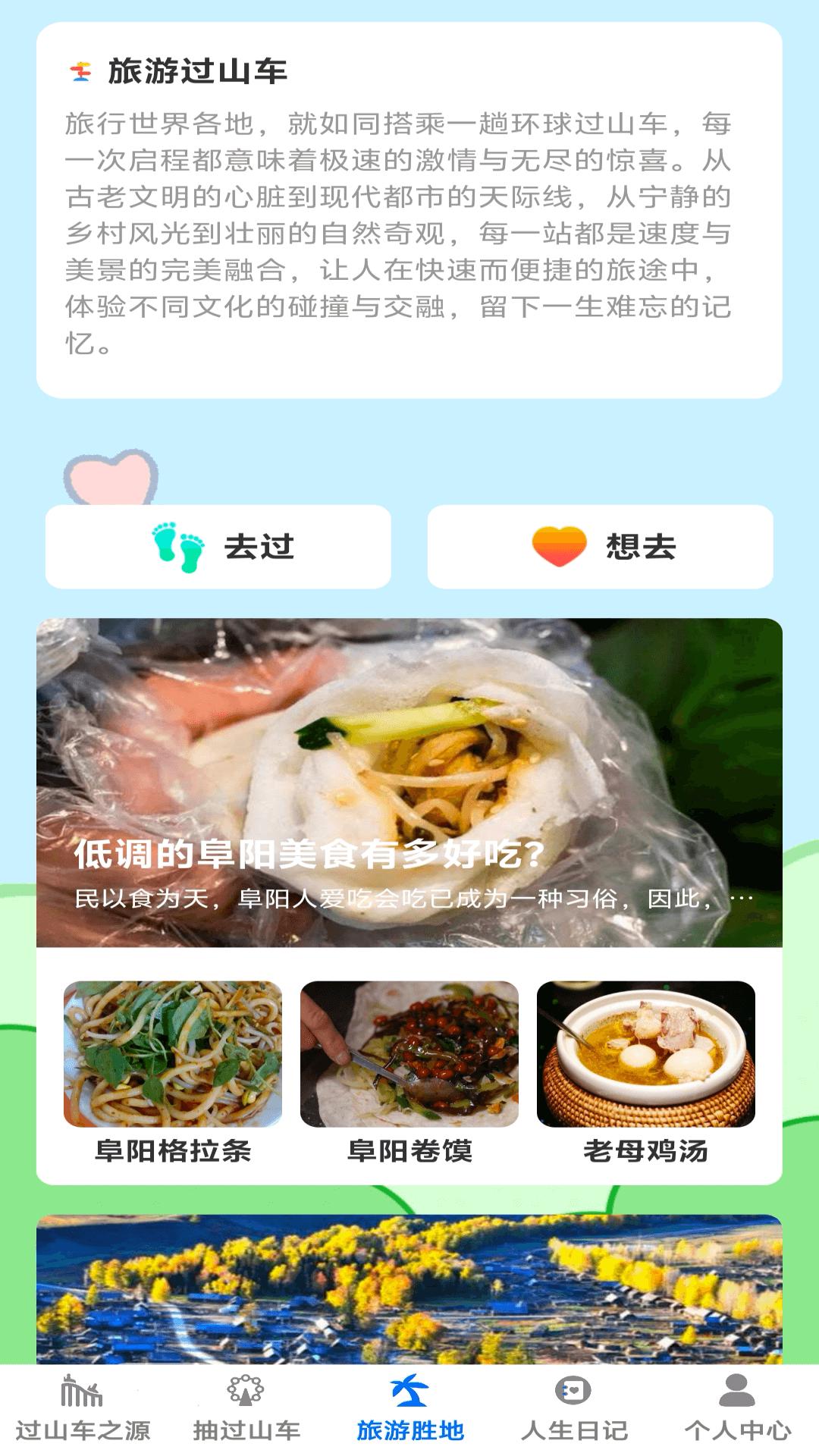View the 阜阳格拉条 dish

click(173, 1071)
